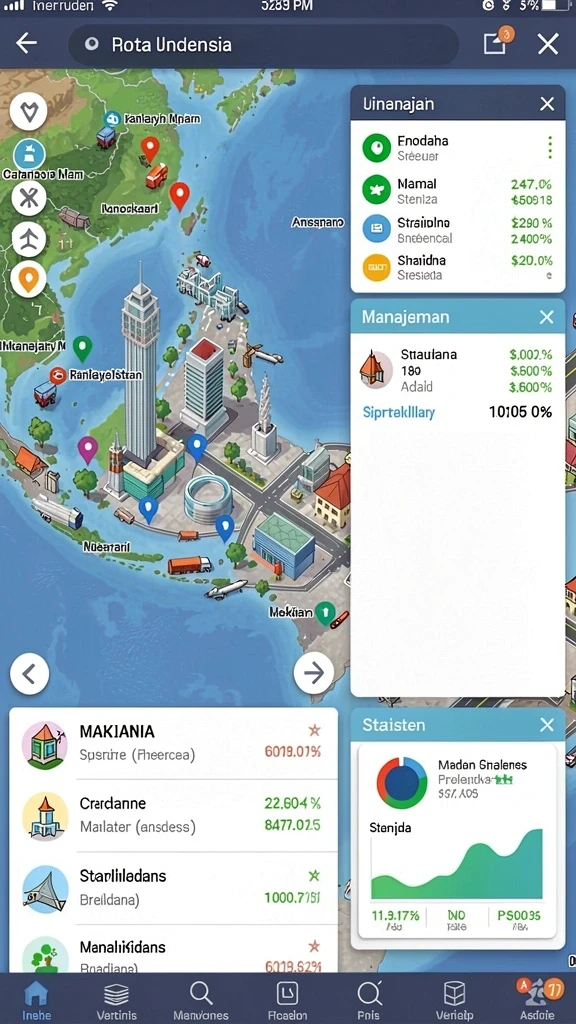The height and width of the screenshot is (1024, 576).
Task: Close the Uinanajan panel
Action: 547,104
